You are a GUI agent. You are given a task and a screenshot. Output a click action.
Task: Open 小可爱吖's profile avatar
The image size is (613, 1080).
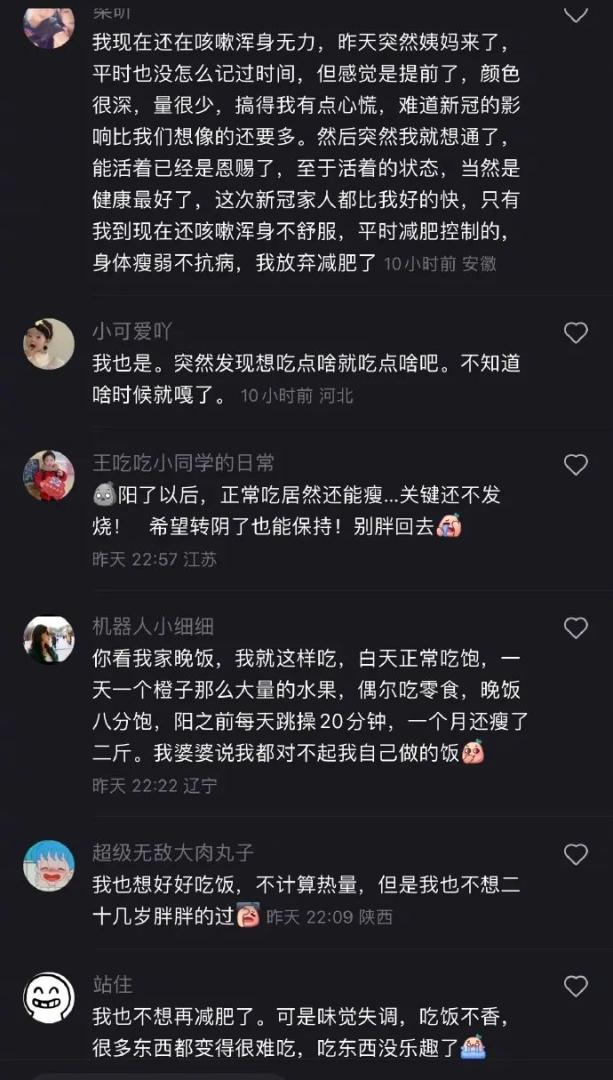coord(49,344)
